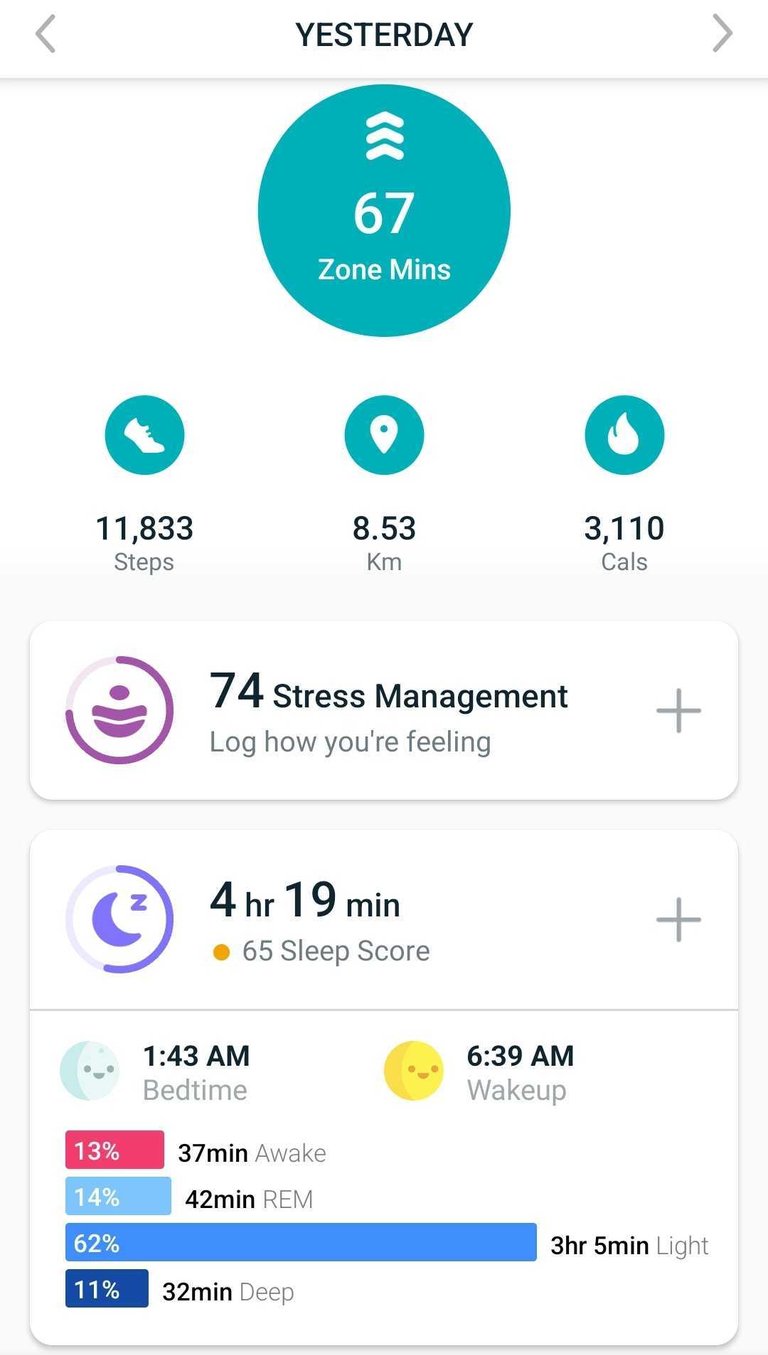Go to the next day with right arrow
Screen dimensions: 768x1355
pos(722,34)
